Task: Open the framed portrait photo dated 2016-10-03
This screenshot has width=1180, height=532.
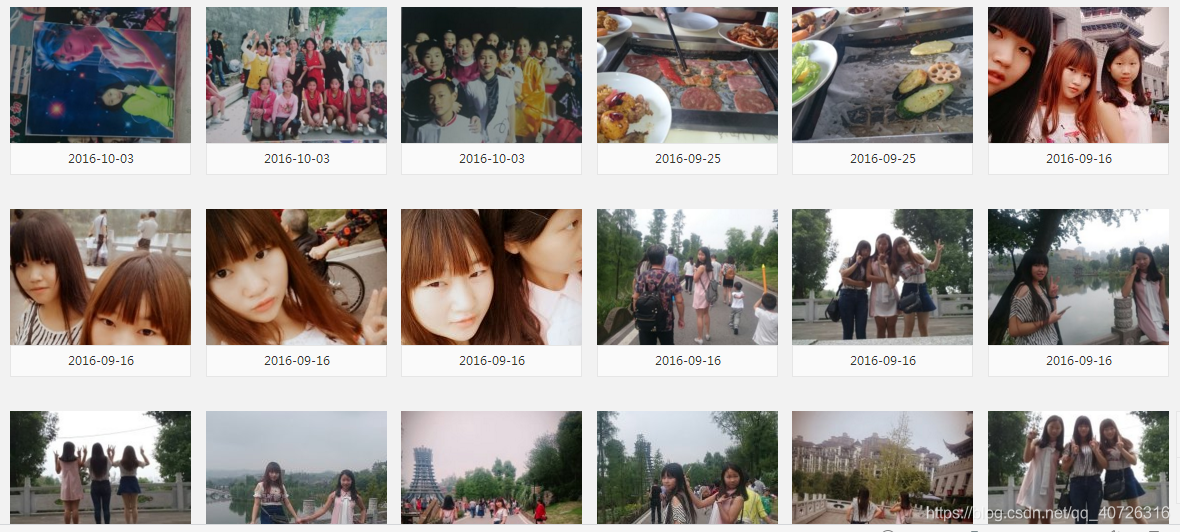Action: click(x=100, y=75)
